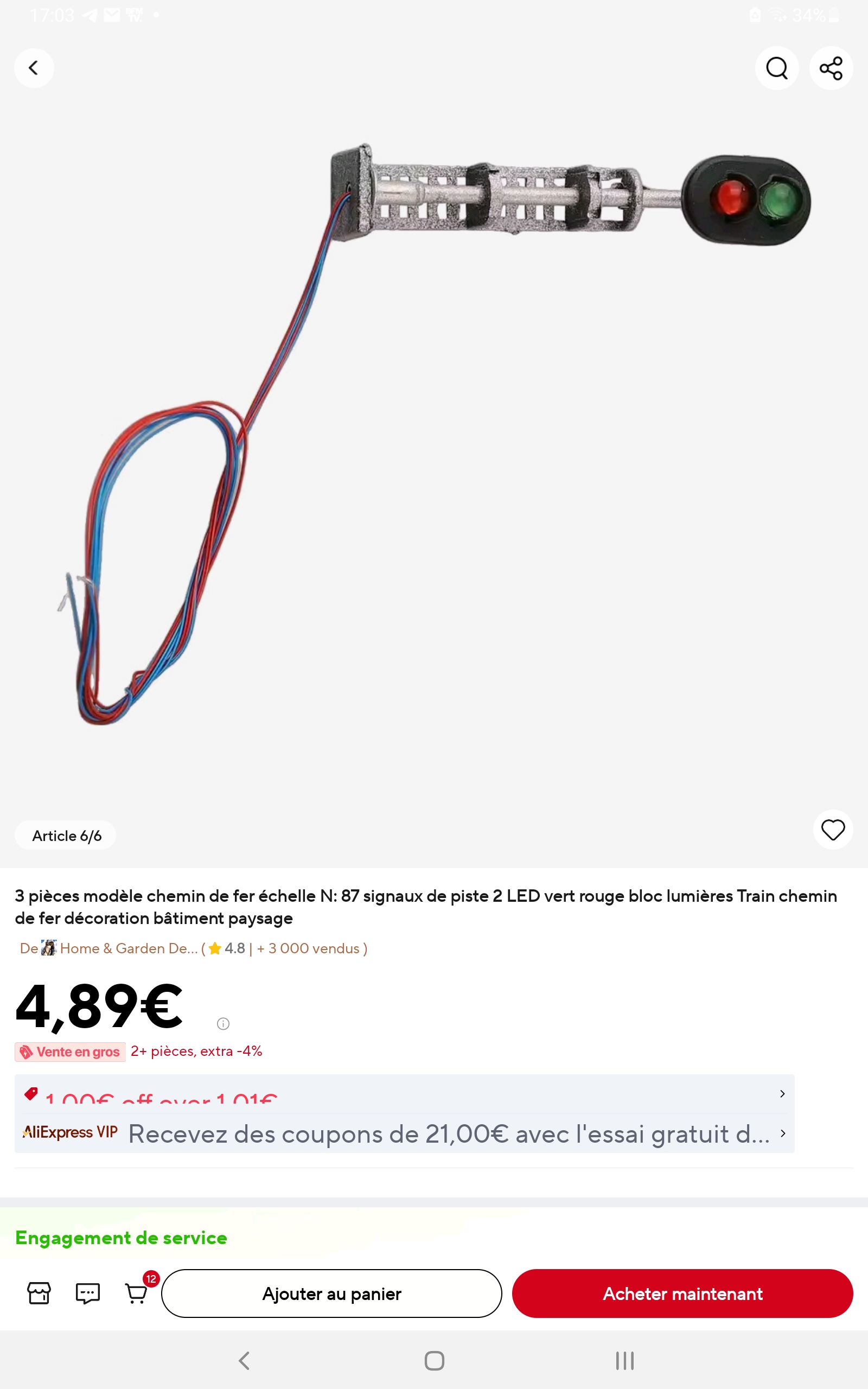Share this product
The height and width of the screenshot is (1389, 868).
[x=831, y=68]
